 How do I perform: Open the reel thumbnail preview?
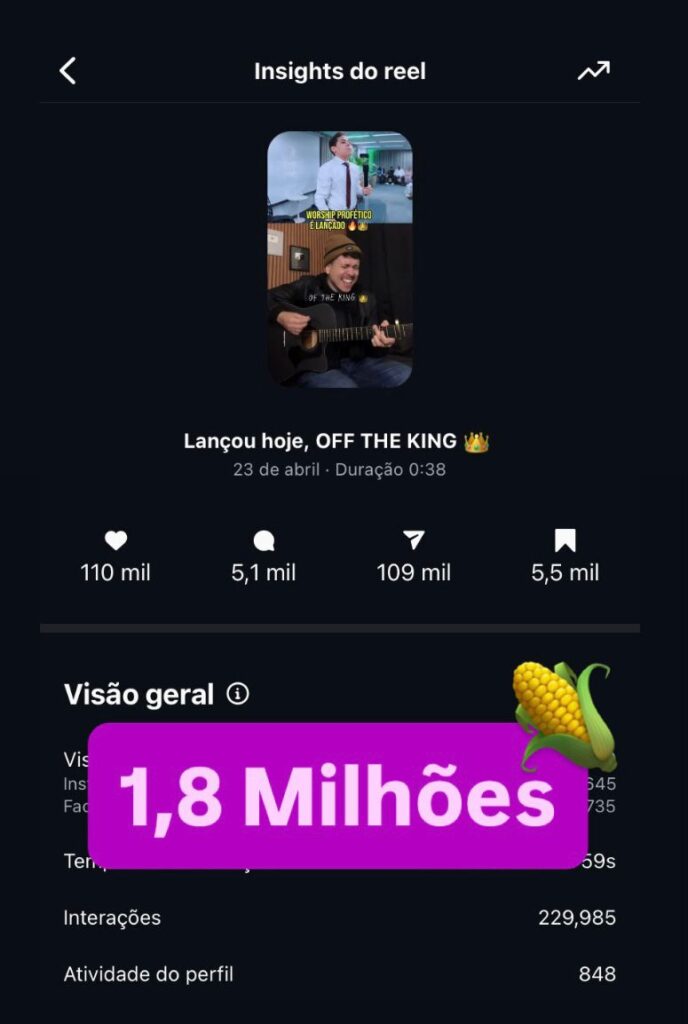coord(340,259)
